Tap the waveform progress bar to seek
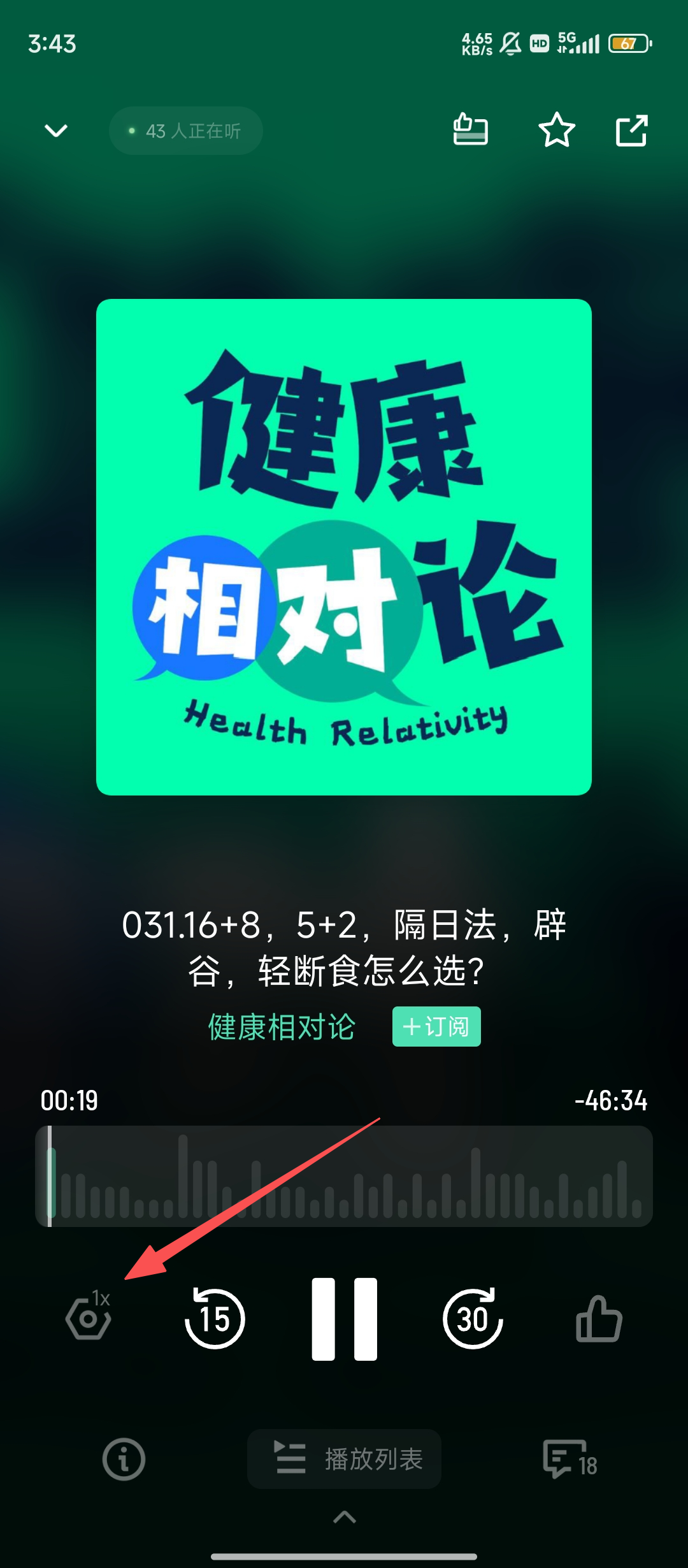688x1568 pixels. click(x=344, y=1176)
